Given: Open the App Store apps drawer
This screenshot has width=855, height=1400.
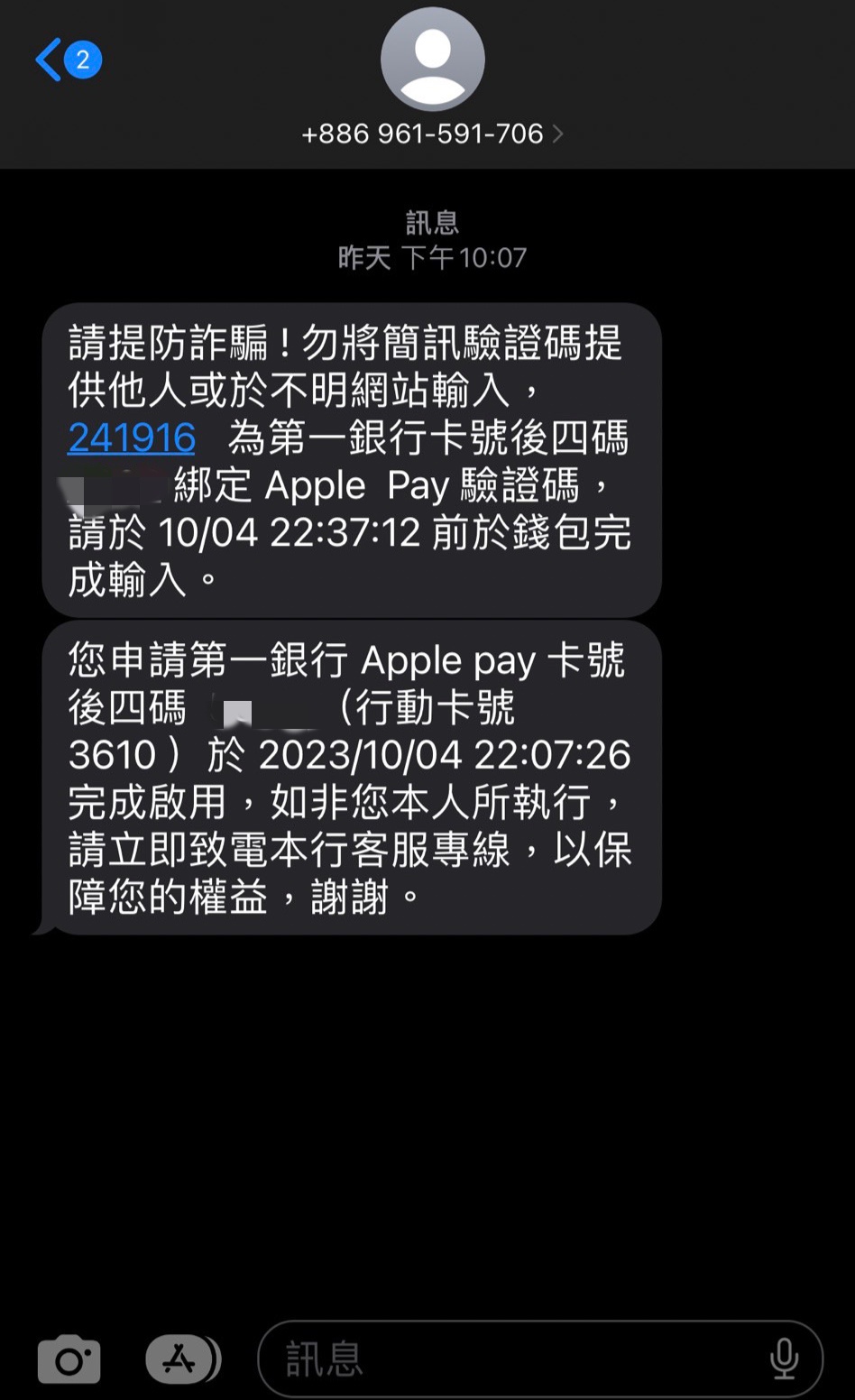Looking at the screenshot, I should (x=181, y=1359).
